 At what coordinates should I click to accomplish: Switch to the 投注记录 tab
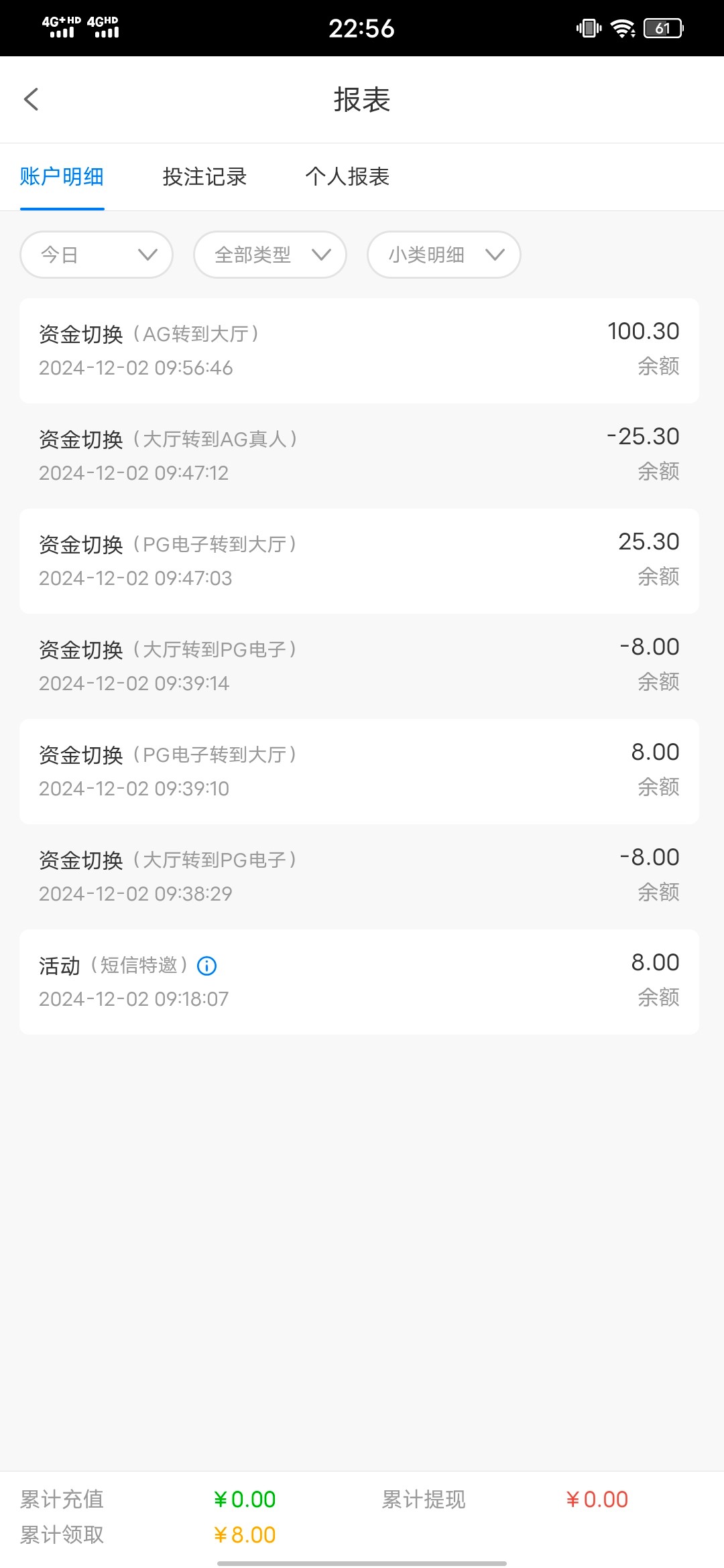click(204, 177)
